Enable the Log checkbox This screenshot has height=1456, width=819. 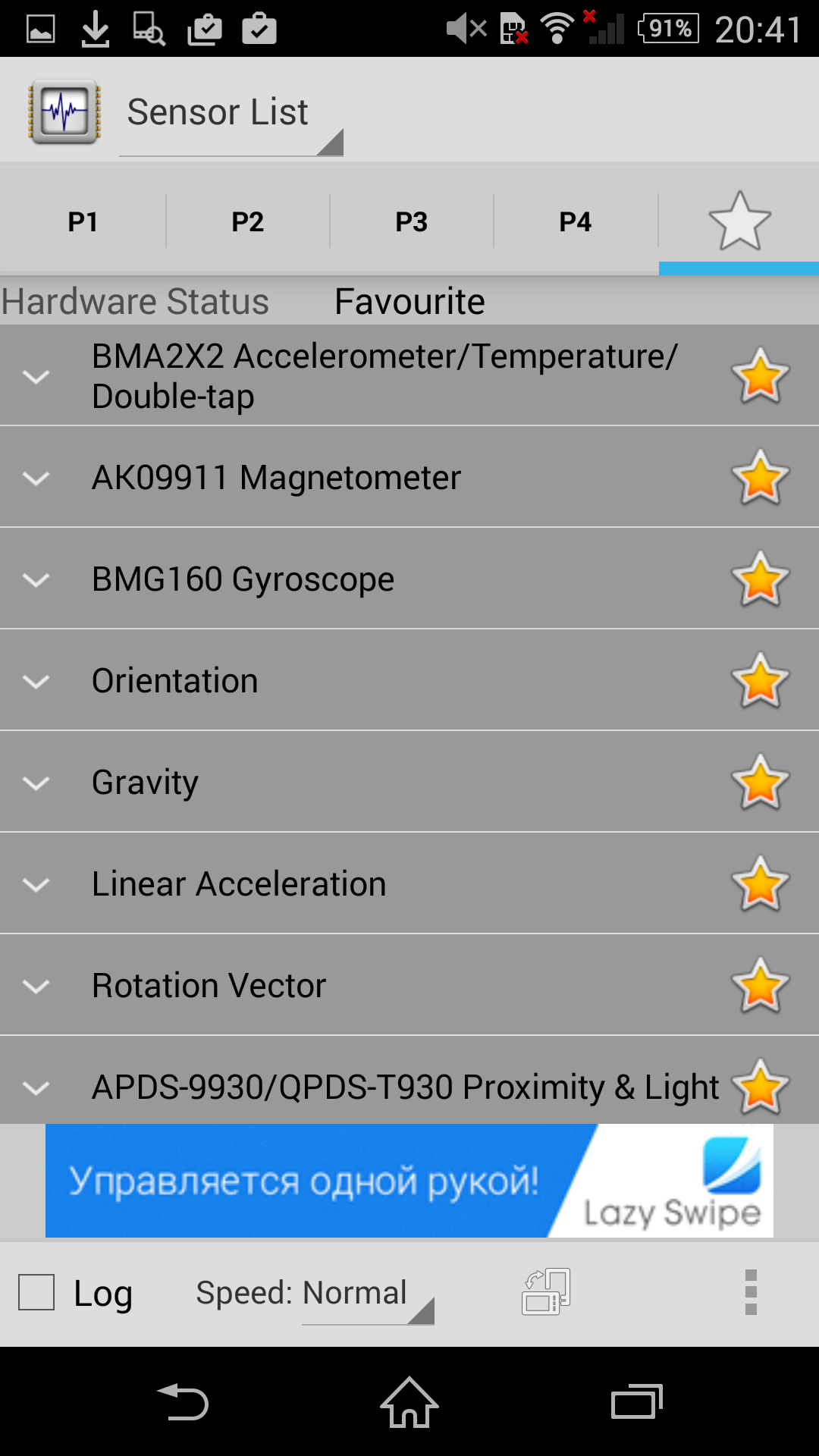[36, 1292]
